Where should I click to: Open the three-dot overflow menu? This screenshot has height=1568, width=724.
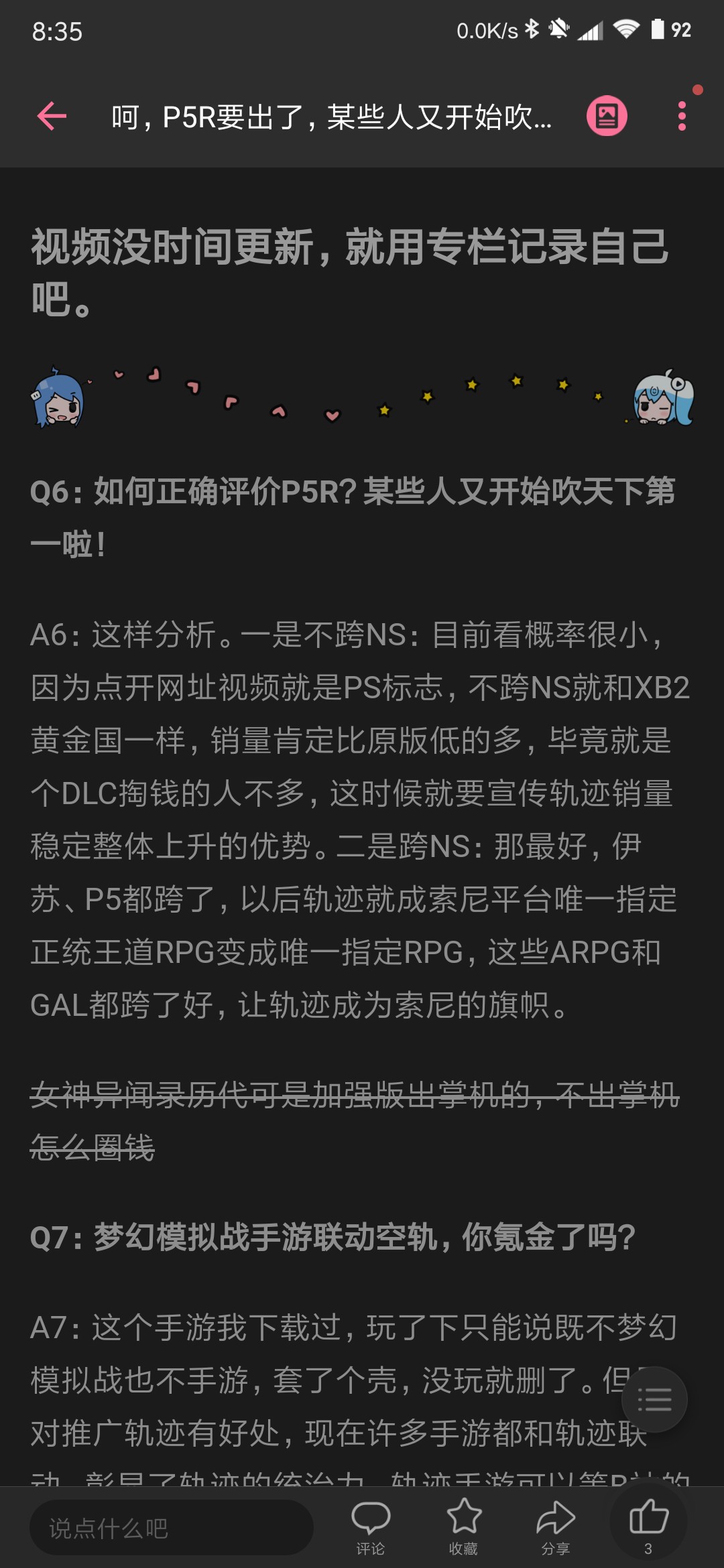point(682,117)
